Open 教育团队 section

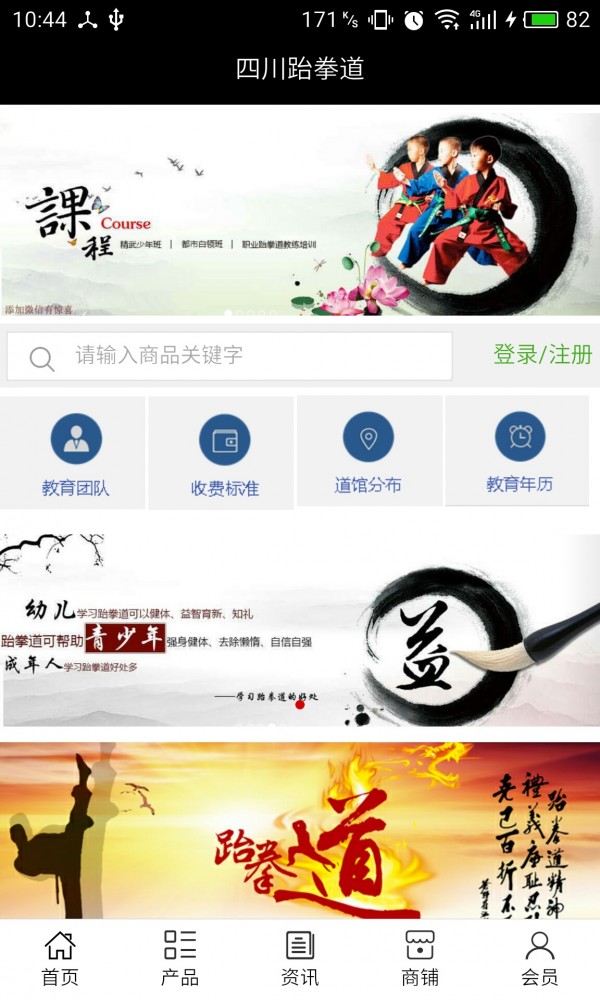[x=75, y=453]
